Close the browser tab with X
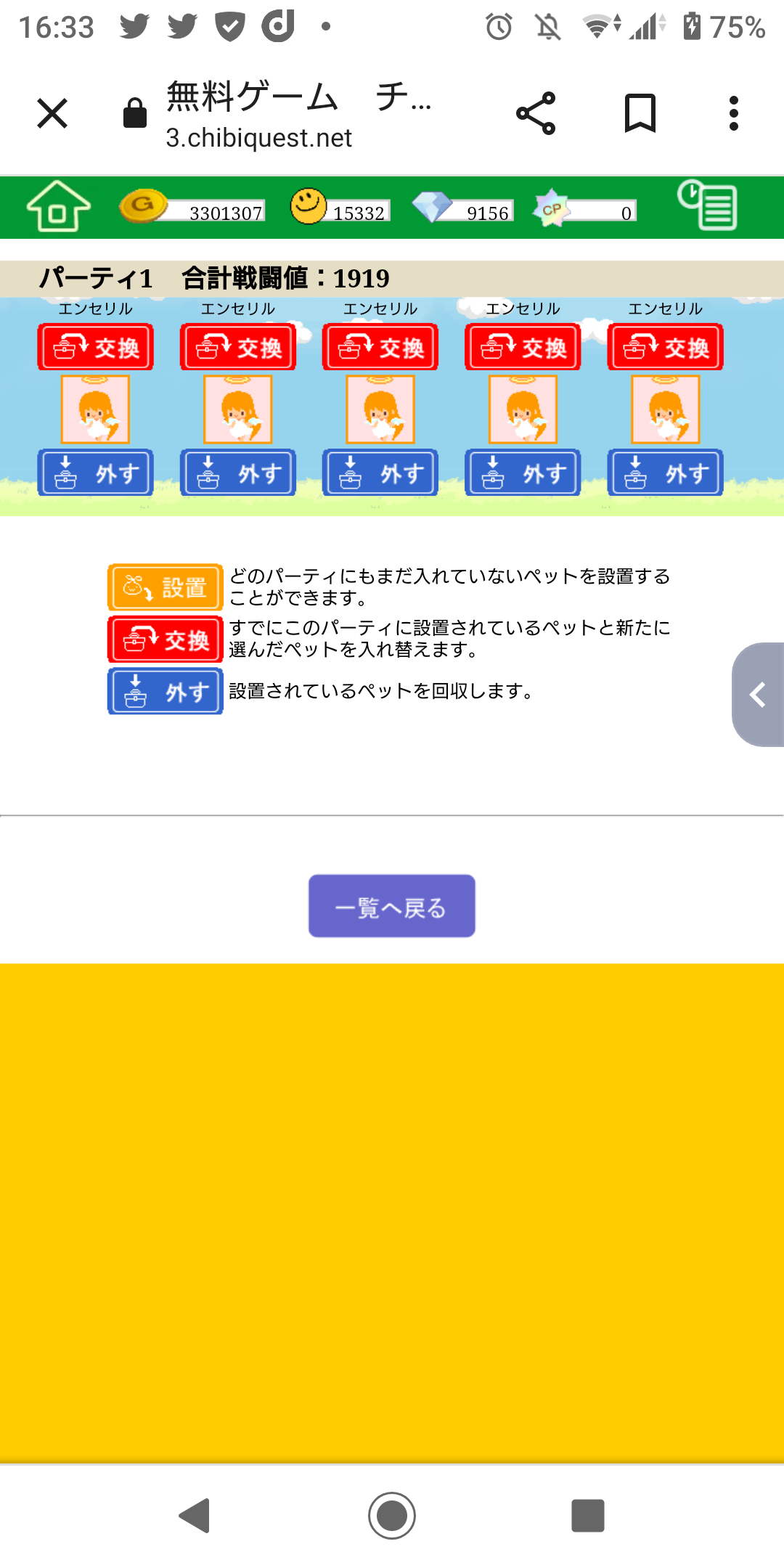 52,114
